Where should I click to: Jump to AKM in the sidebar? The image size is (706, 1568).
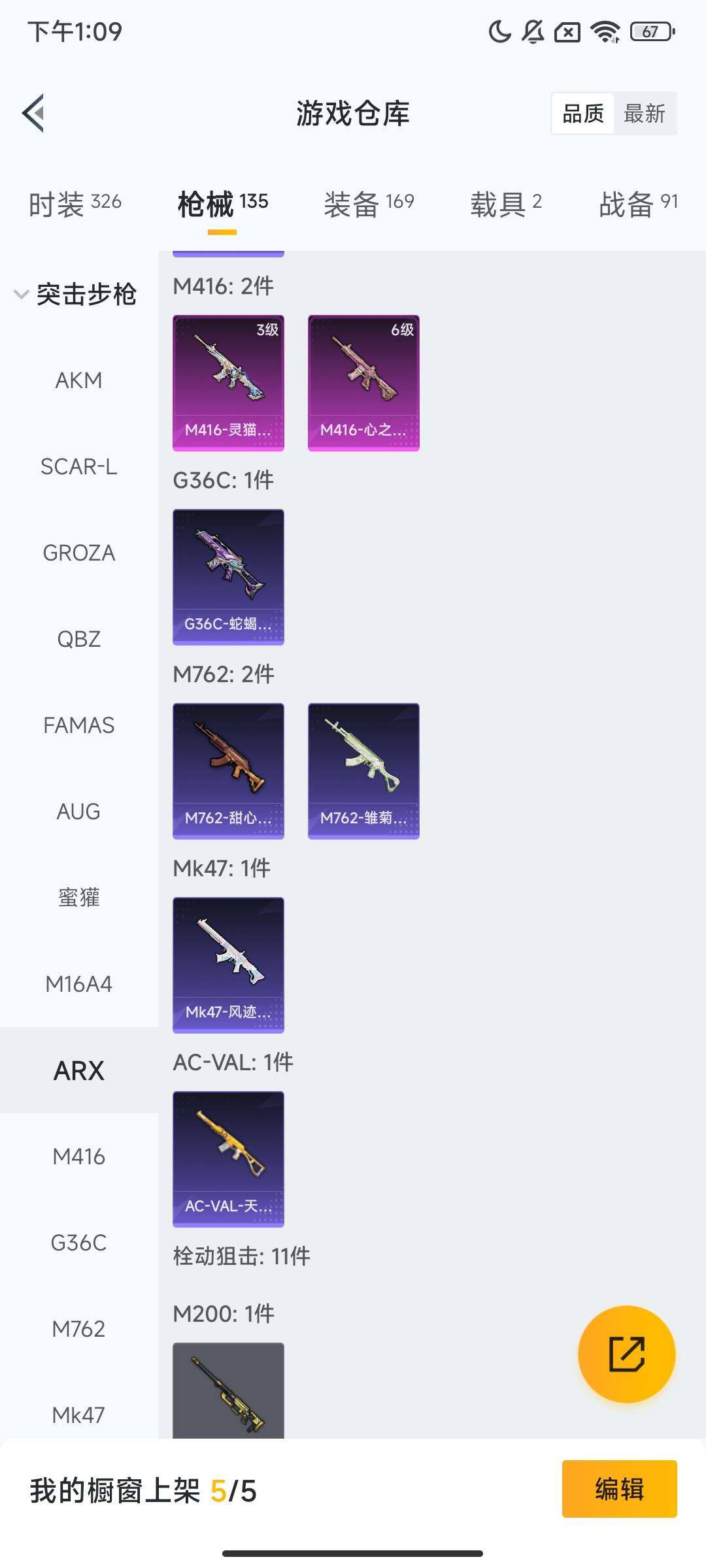coord(78,380)
